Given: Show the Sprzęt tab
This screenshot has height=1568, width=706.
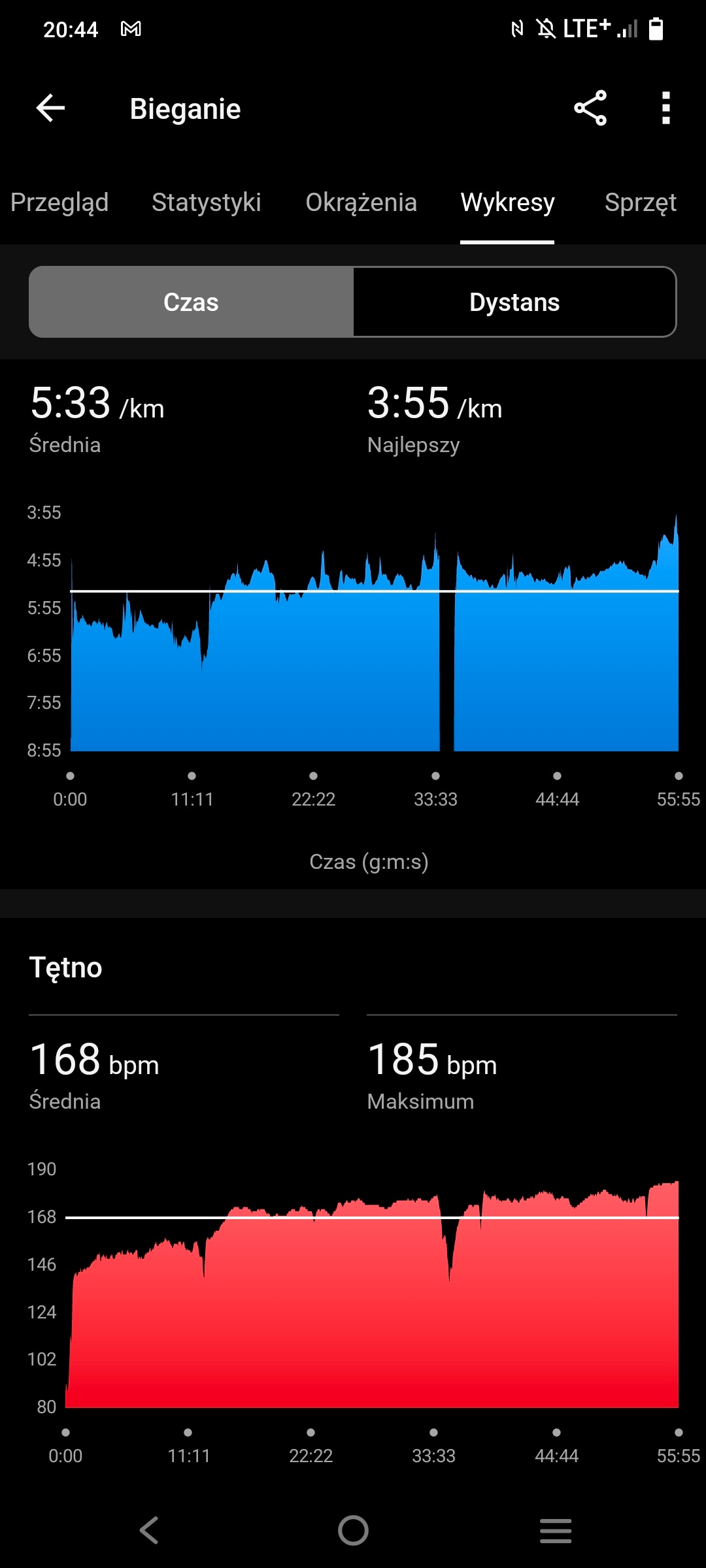Looking at the screenshot, I should tap(640, 203).
